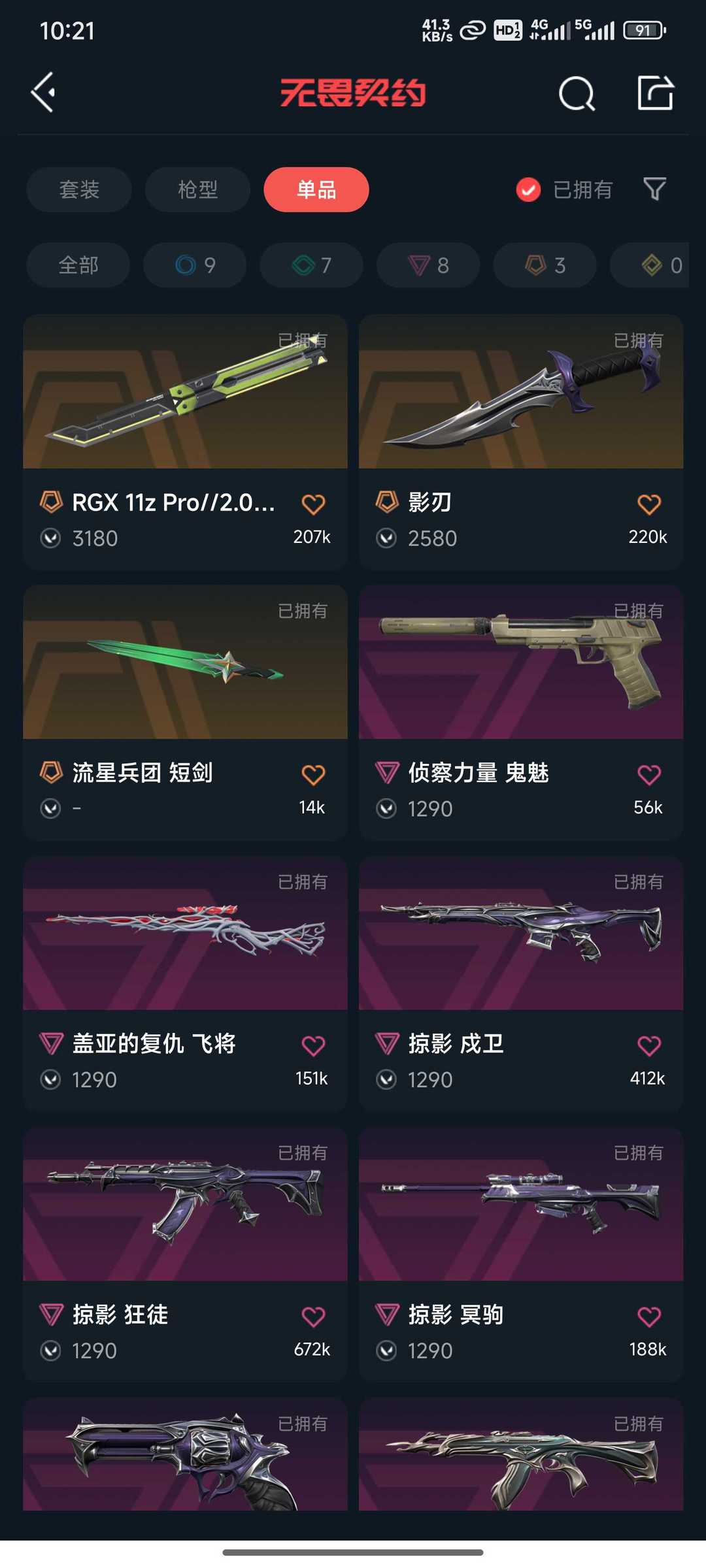This screenshot has height=1568, width=706.
Task: Select the 全部 rarity chip
Action: 78,265
